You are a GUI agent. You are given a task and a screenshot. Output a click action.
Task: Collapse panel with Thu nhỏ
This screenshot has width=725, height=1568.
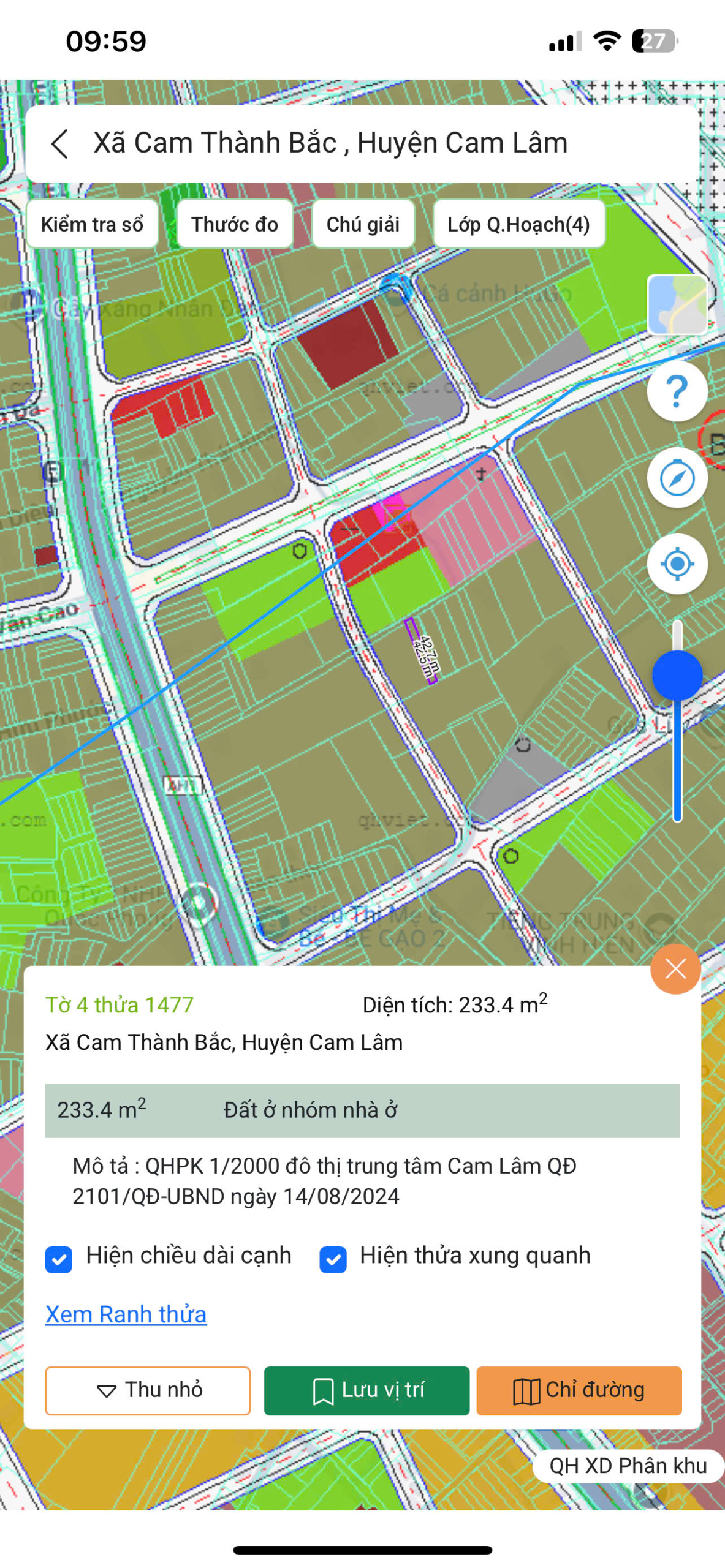click(148, 1390)
